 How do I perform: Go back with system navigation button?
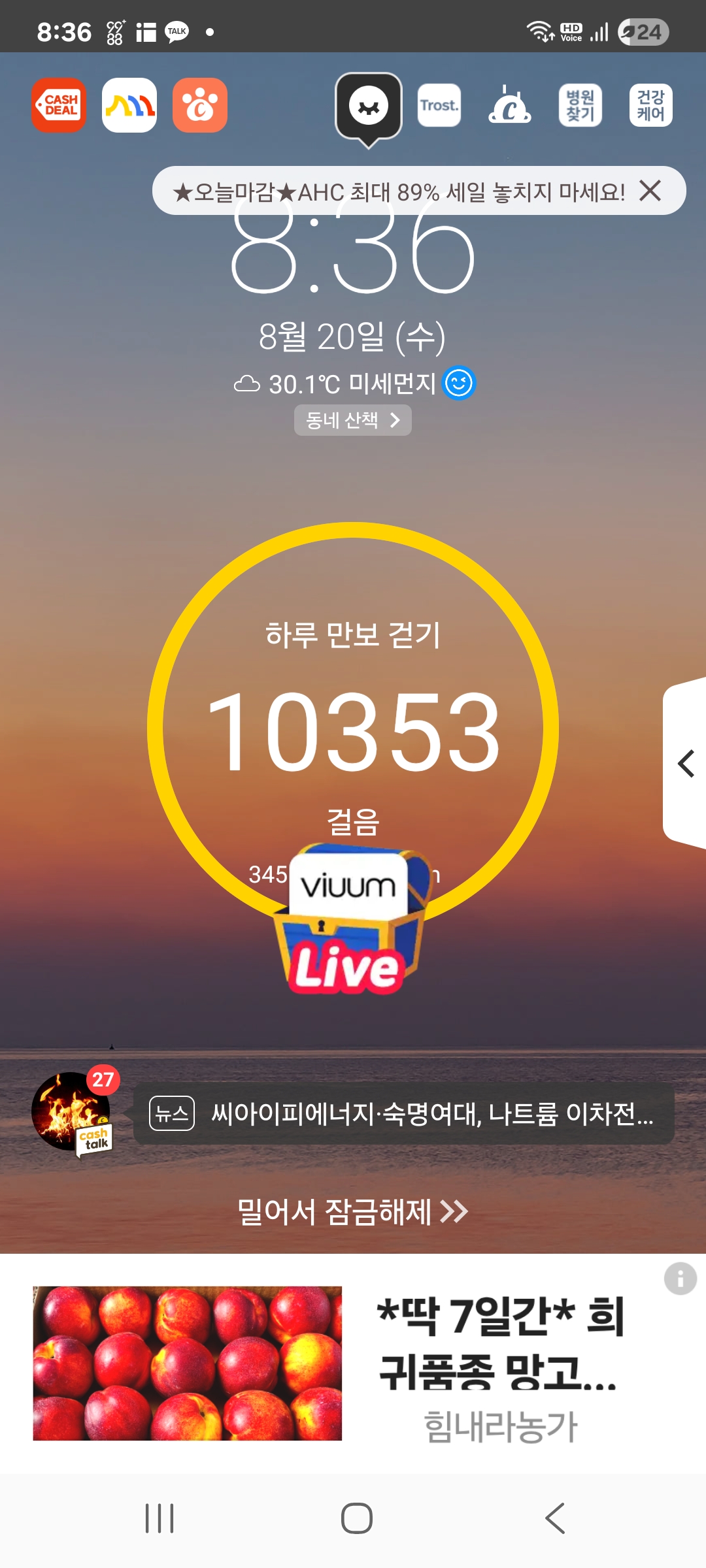click(x=555, y=1518)
